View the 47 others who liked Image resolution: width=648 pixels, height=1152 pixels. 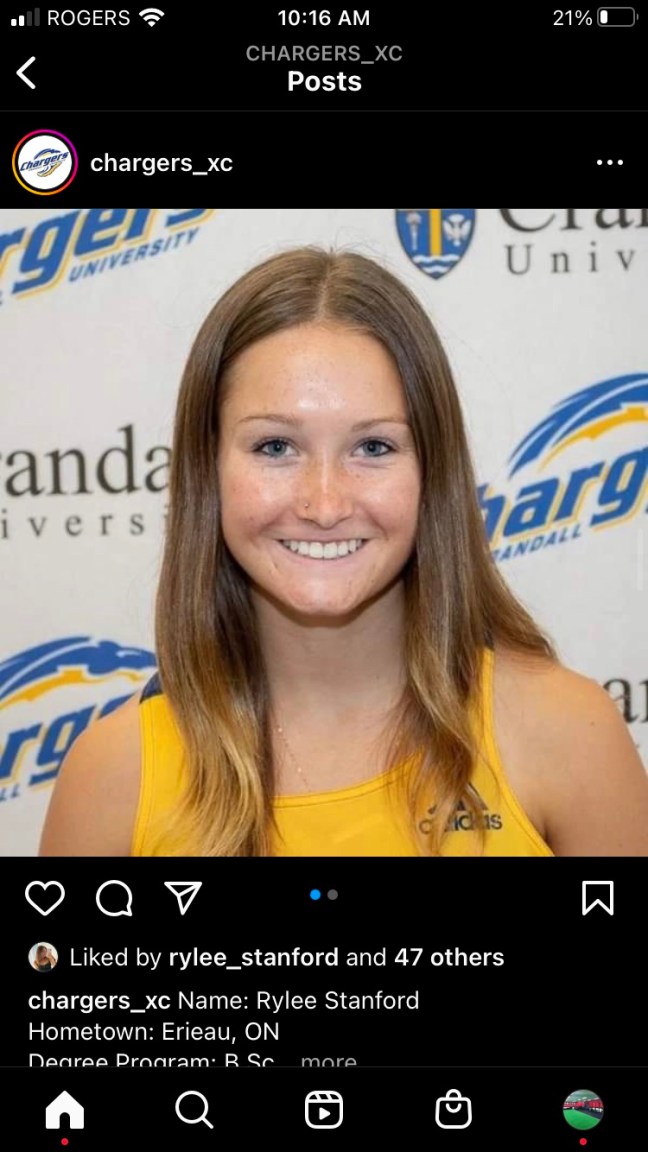coord(448,957)
